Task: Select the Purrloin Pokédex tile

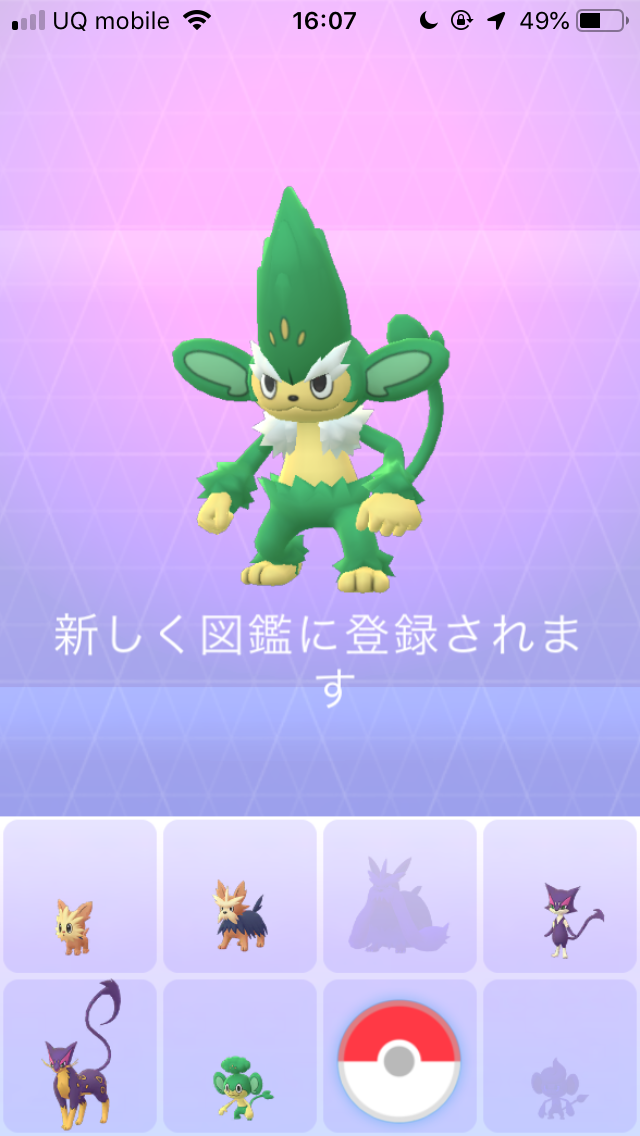Action: [x=559, y=897]
